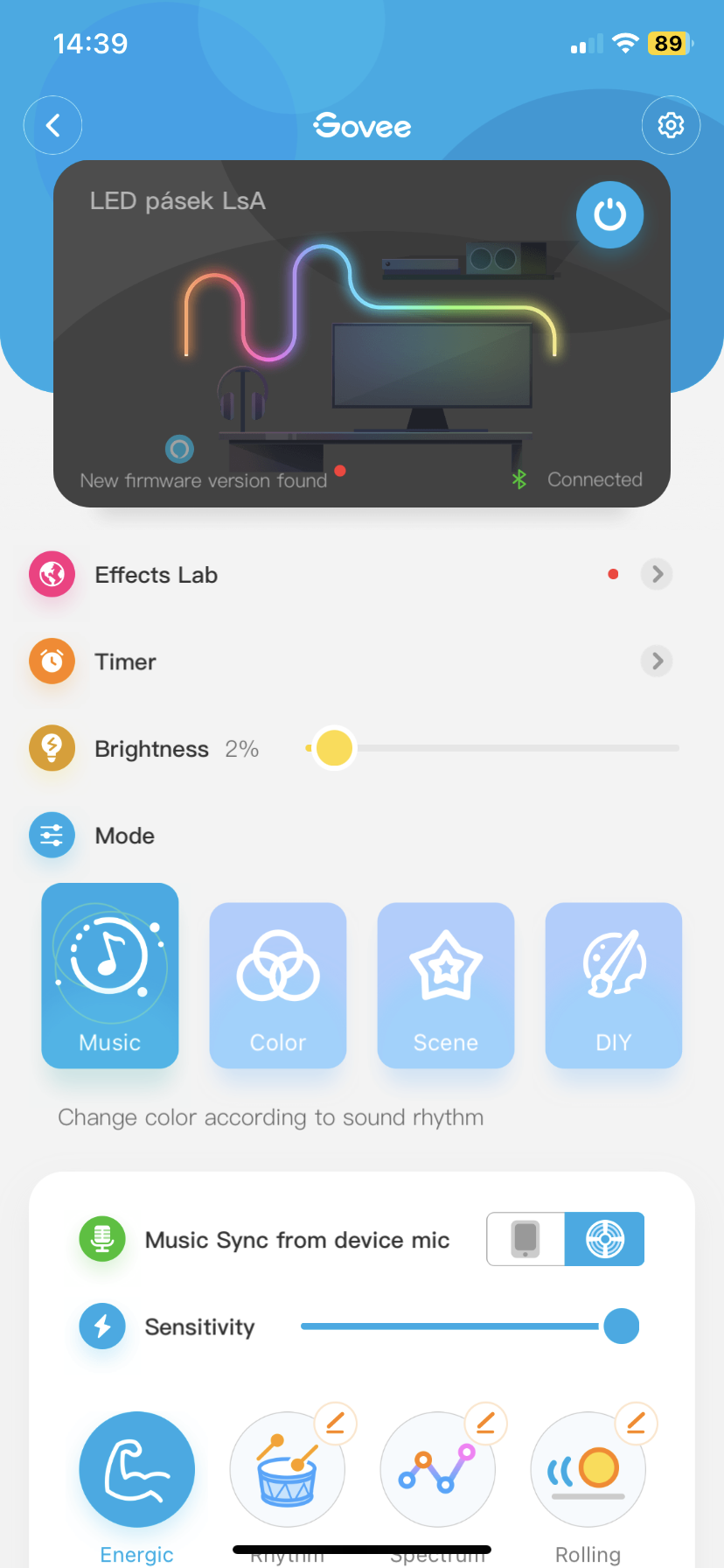Screen dimensions: 724x1568
Task: Choose the Spectrum music effect
Action: pyautogui.click(x=437, y=1470)
